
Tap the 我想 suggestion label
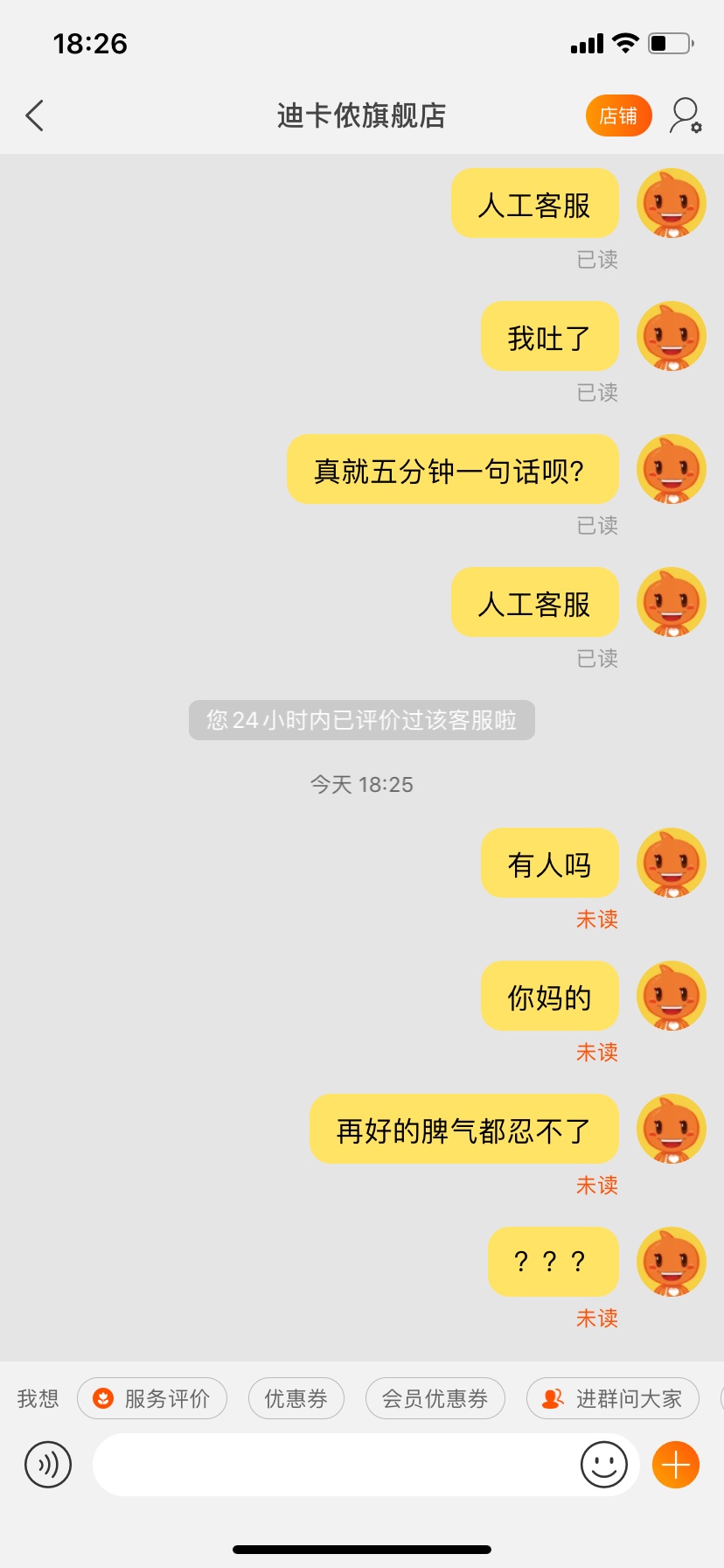tap(36, 1398)
